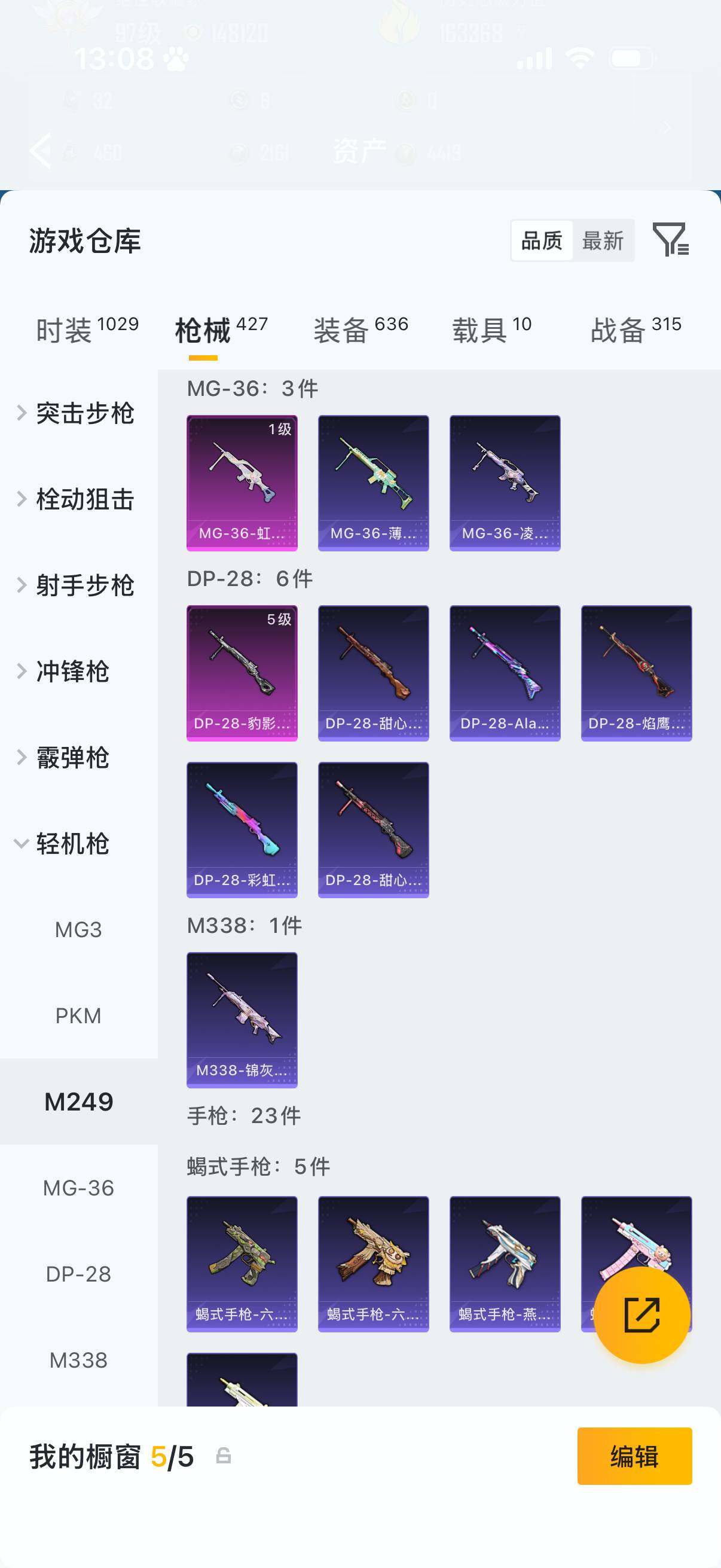
Task: Sort the warehouse by 最新
Action: click(603, 240)
